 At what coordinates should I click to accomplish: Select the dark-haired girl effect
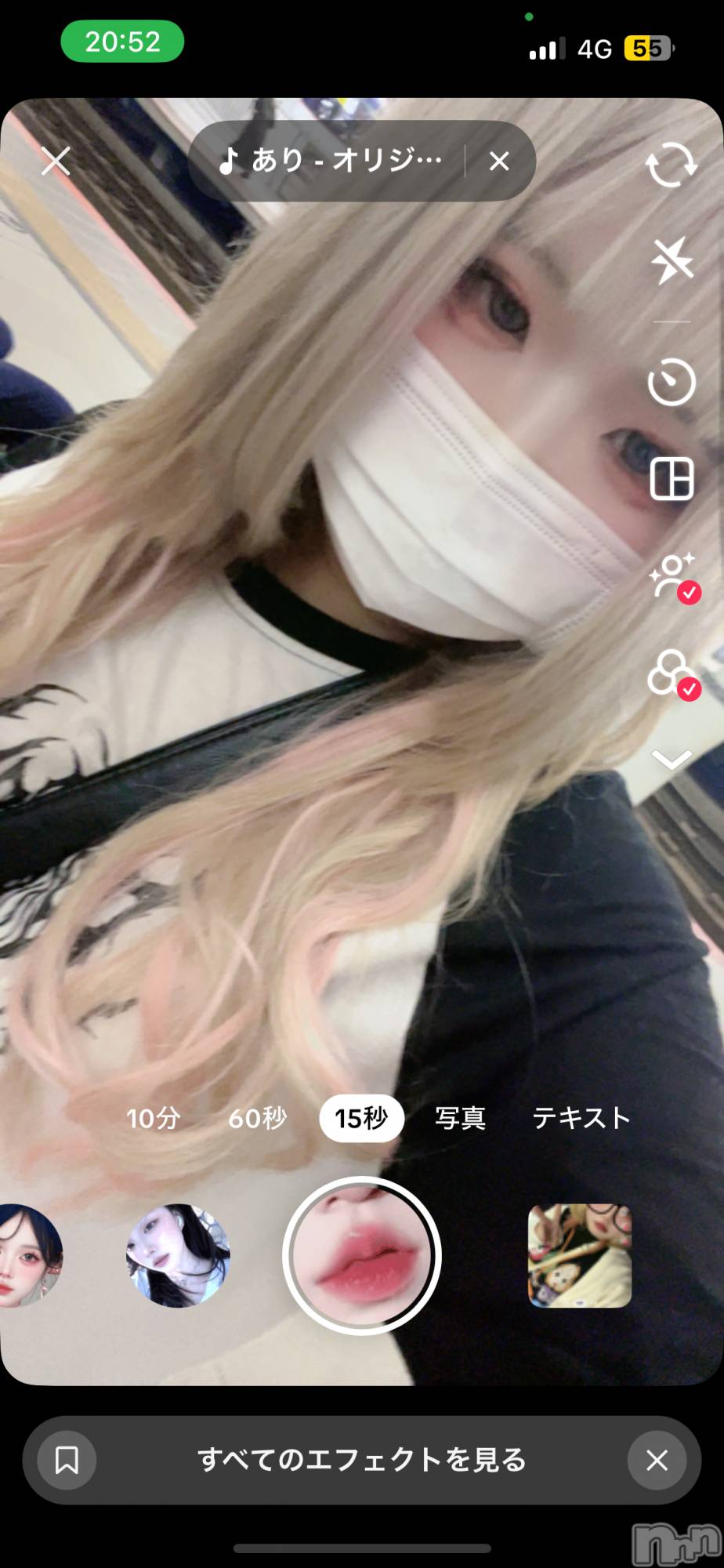[x=178, y=1255]
